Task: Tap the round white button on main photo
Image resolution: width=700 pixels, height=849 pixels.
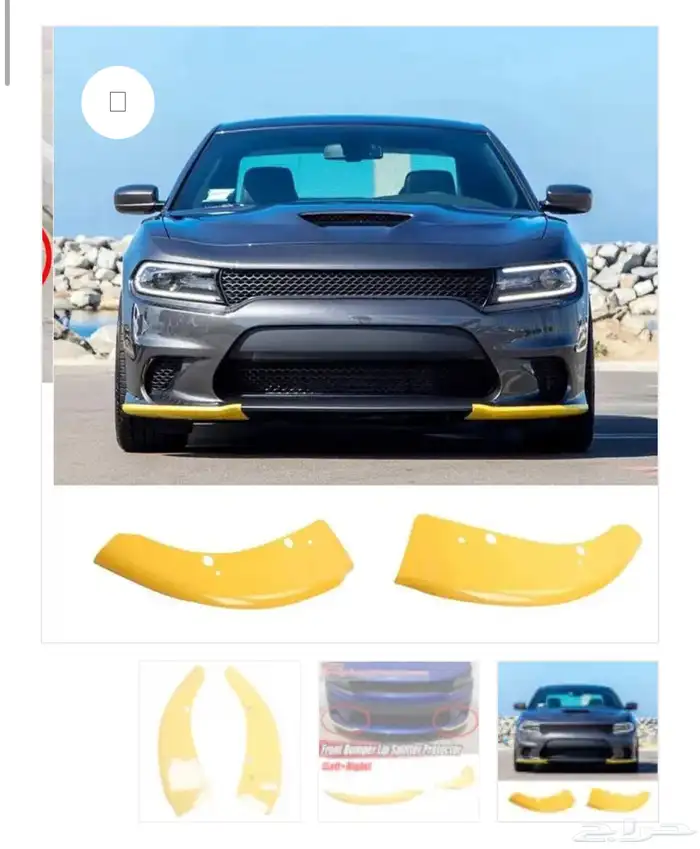Action: (x=118, y=102)
